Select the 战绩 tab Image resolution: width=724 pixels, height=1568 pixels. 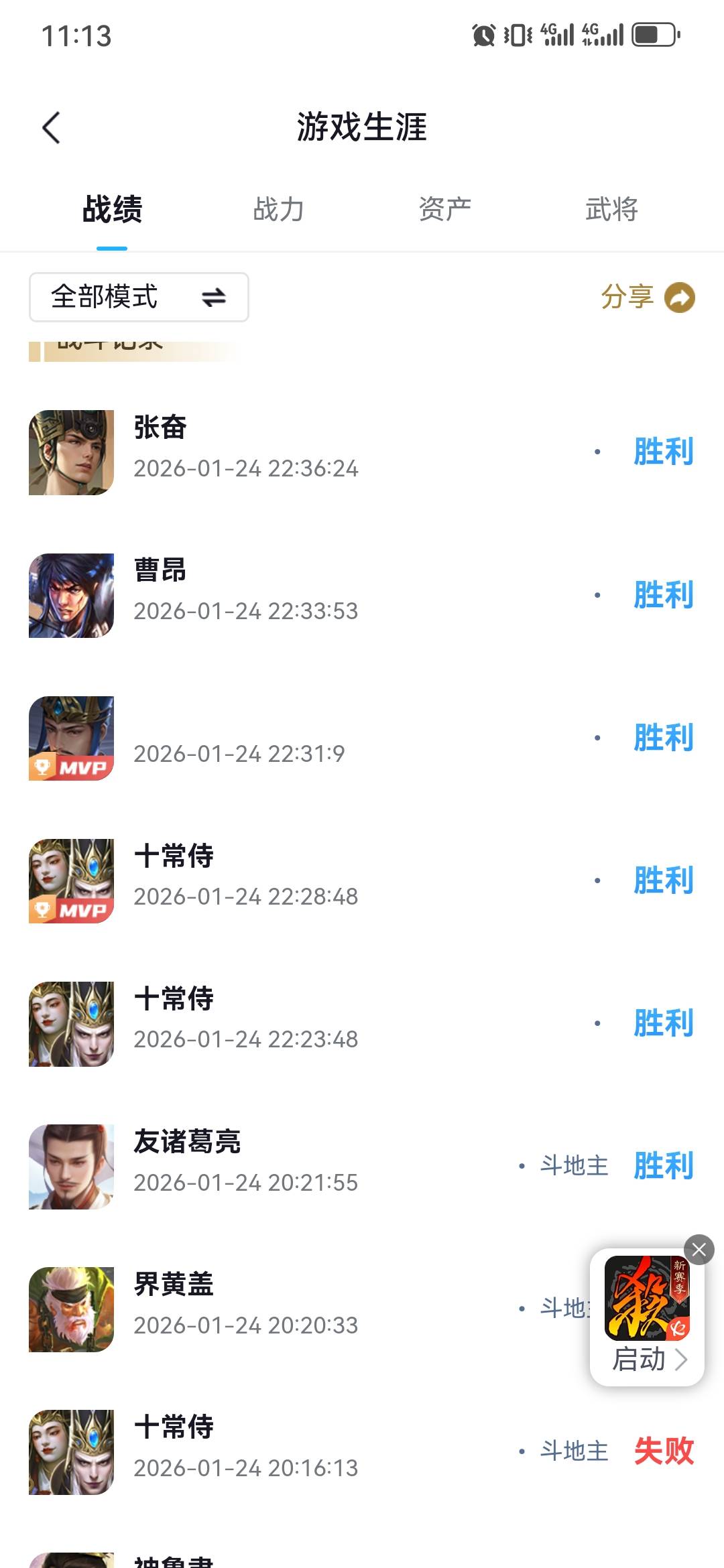pos(112,209)
